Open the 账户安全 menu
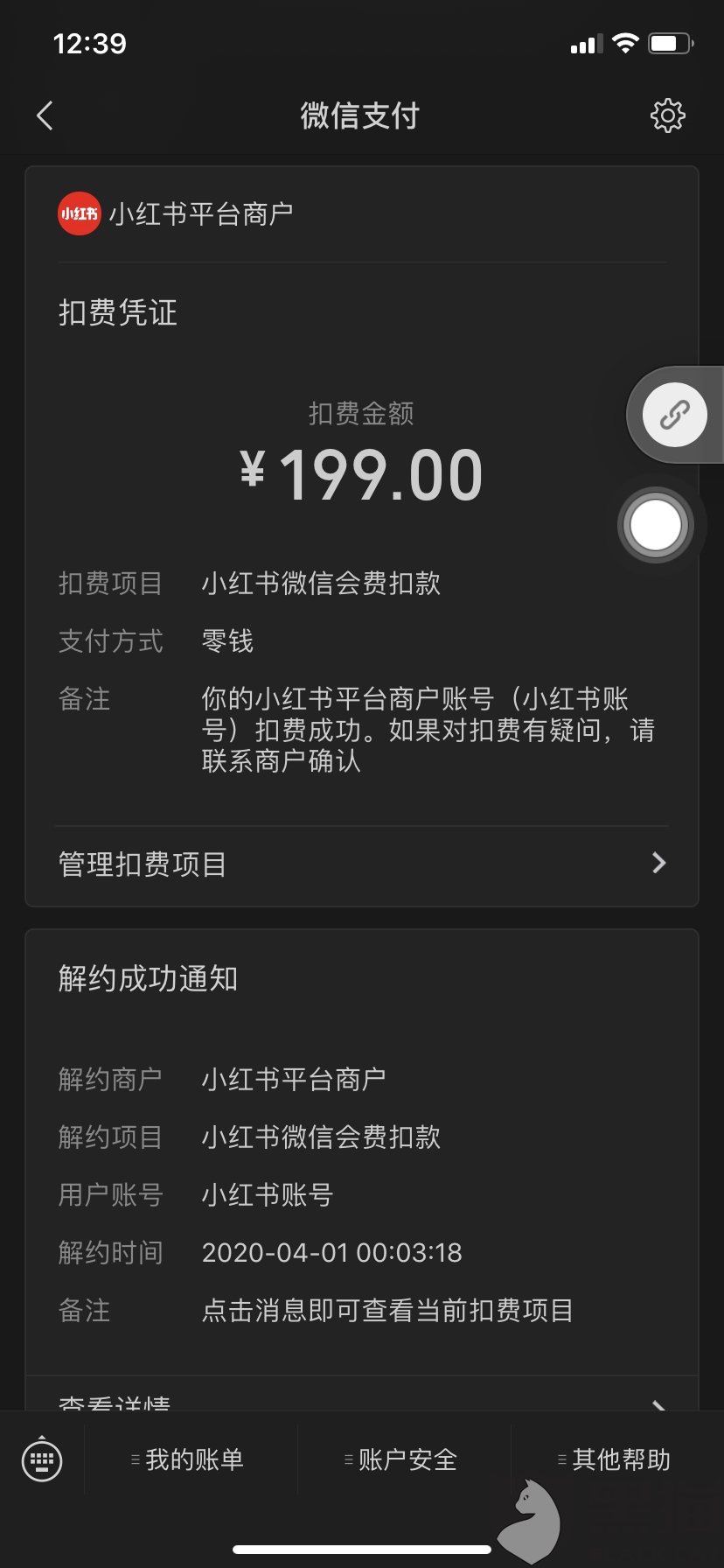 point(404,1459)
